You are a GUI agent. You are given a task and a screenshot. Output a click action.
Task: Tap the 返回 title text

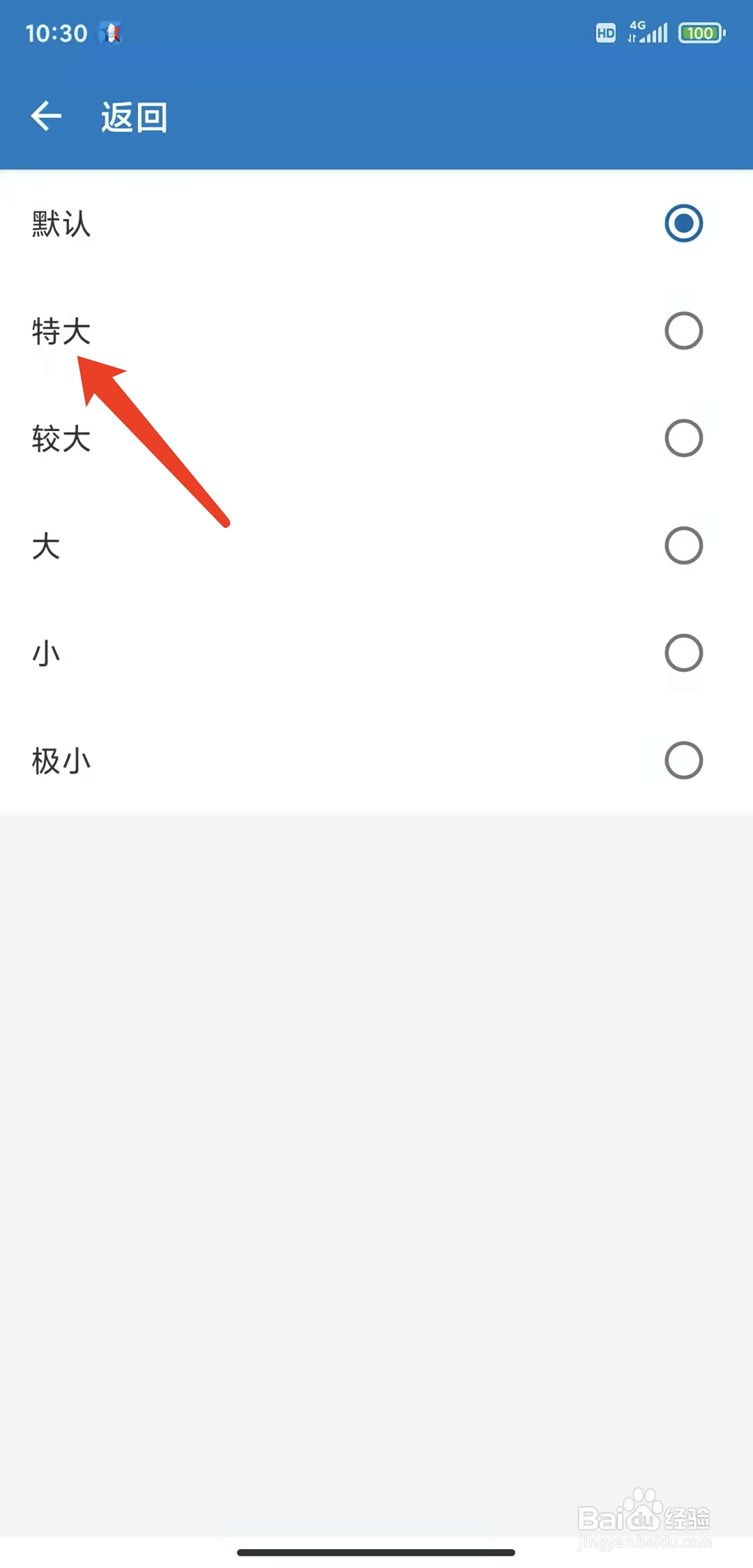(132, 116)
